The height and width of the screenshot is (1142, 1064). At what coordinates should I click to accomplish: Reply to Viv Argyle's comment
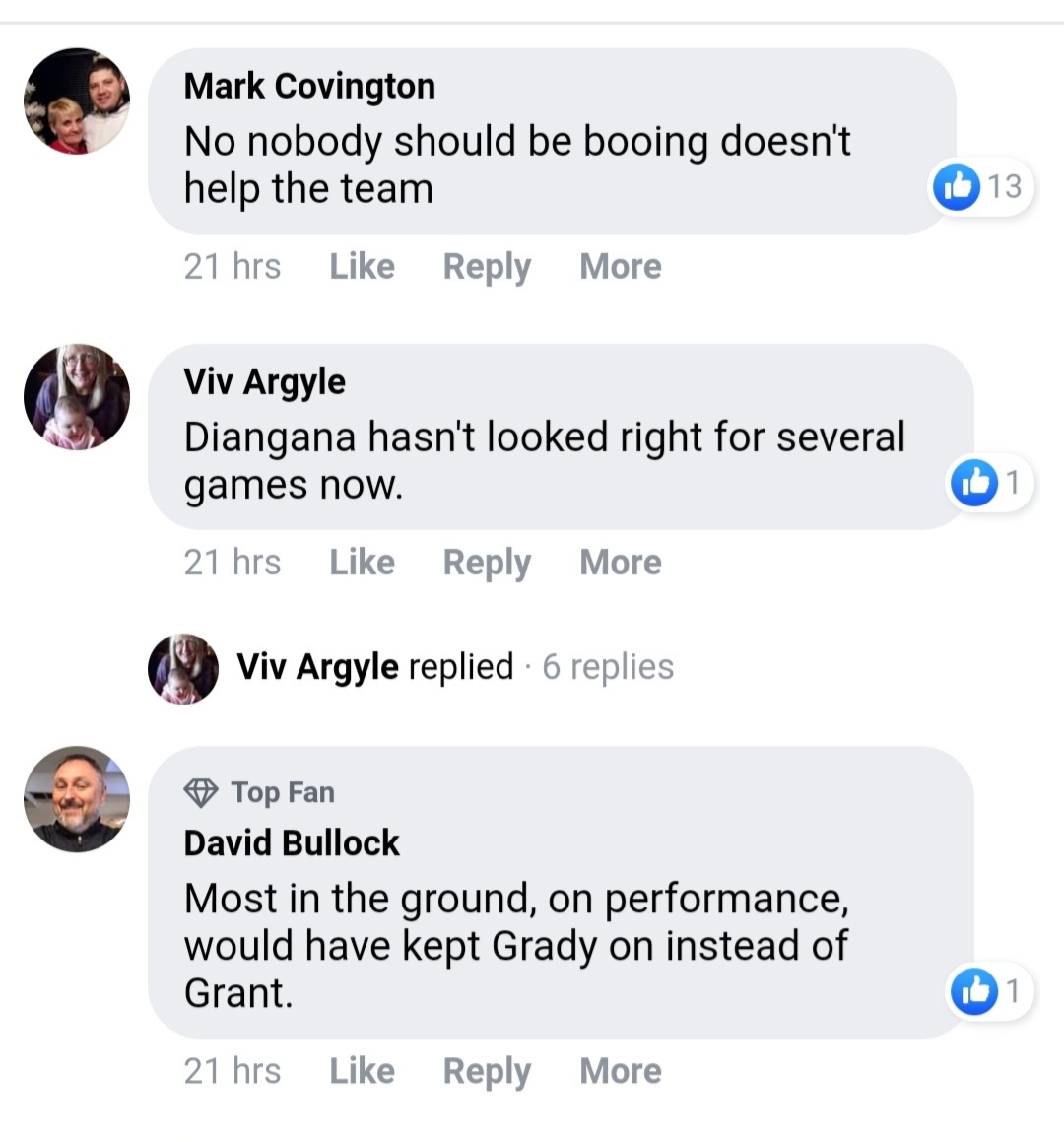487,562
